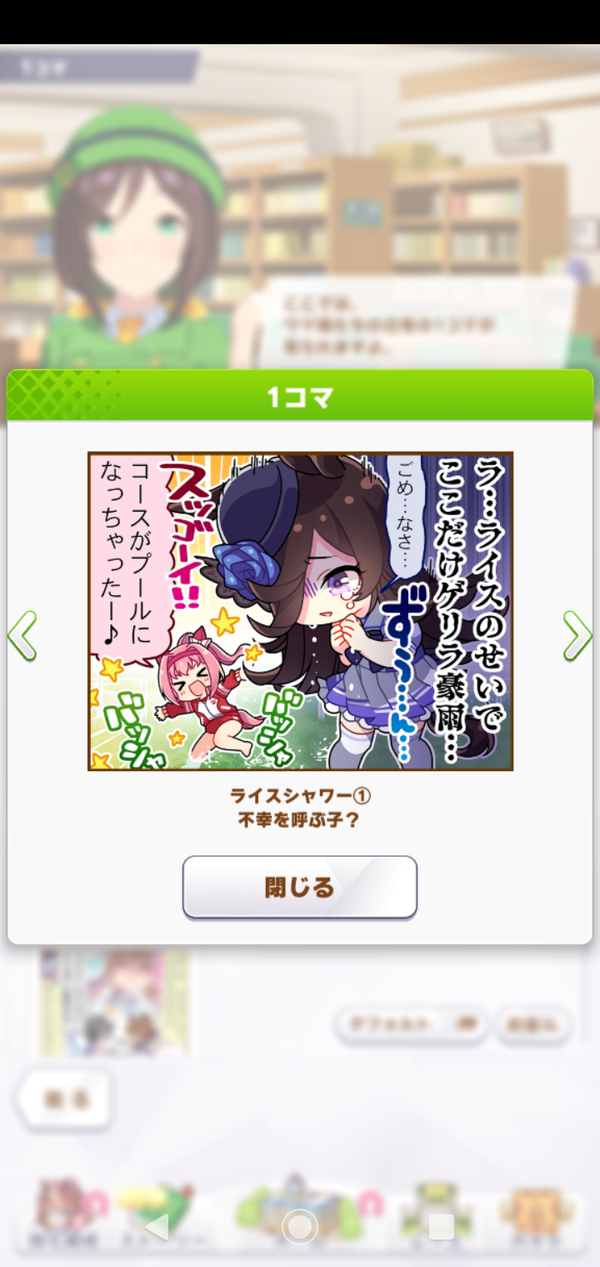Close the 1コマ comic dialog with 閉じる
Viewport: 600px width, 1267px height.
point(299,887)
